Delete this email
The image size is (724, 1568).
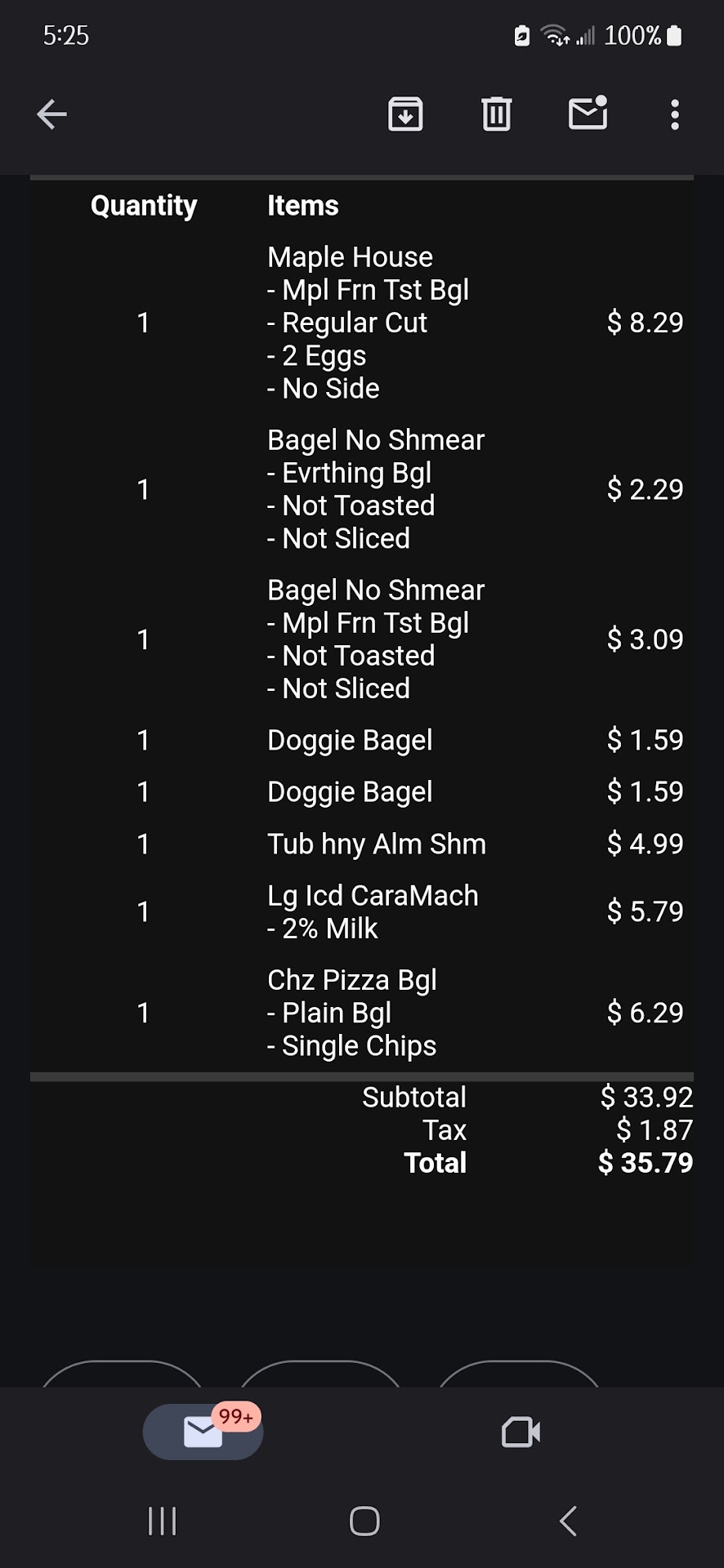coord(496,114)
